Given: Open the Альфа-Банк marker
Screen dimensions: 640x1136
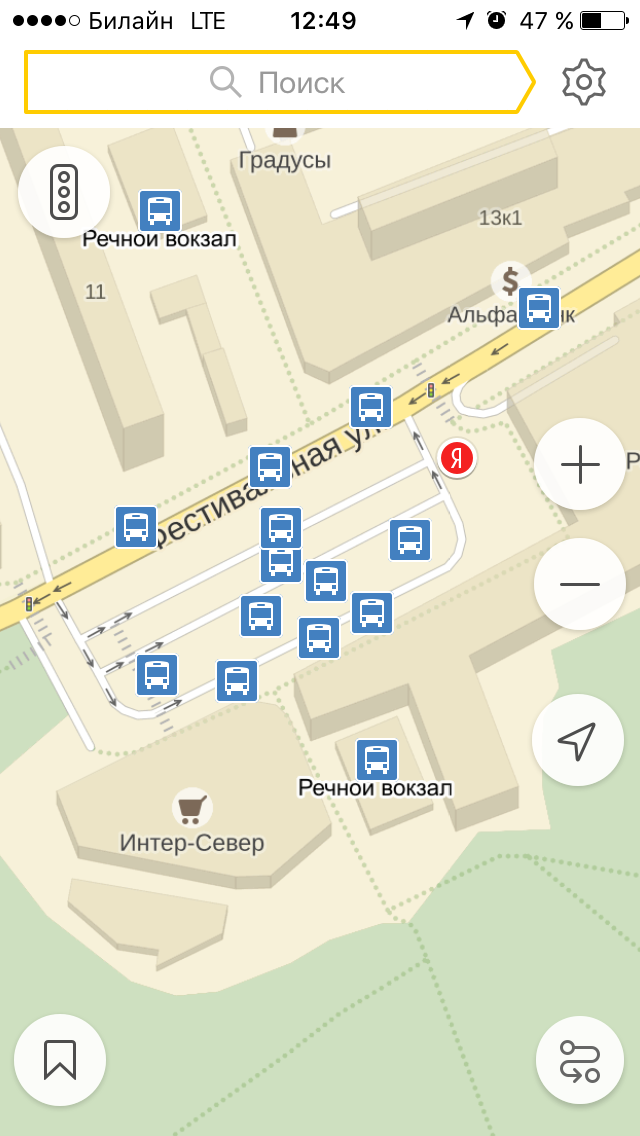Looking at the screenshot, I should [x=510, y=281].
